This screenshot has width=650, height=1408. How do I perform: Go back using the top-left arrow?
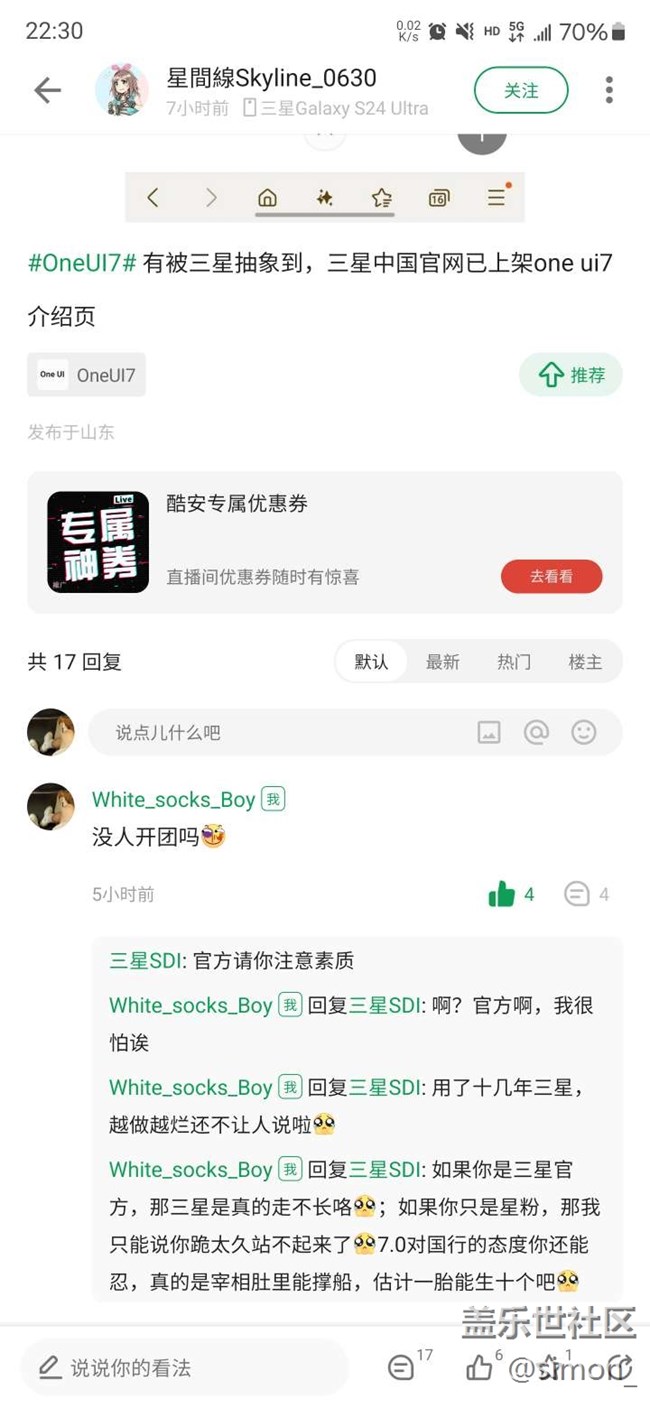point(47,90)
